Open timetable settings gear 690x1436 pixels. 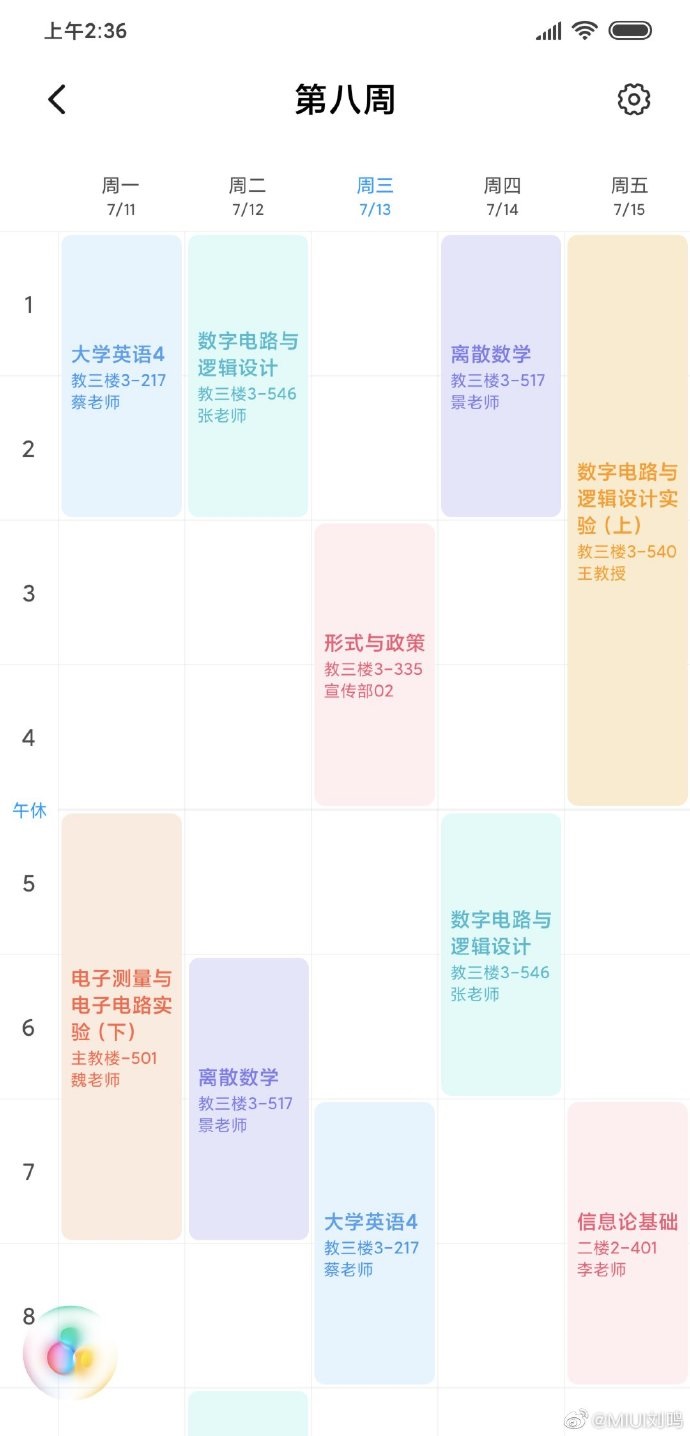(x=634, y=99)
